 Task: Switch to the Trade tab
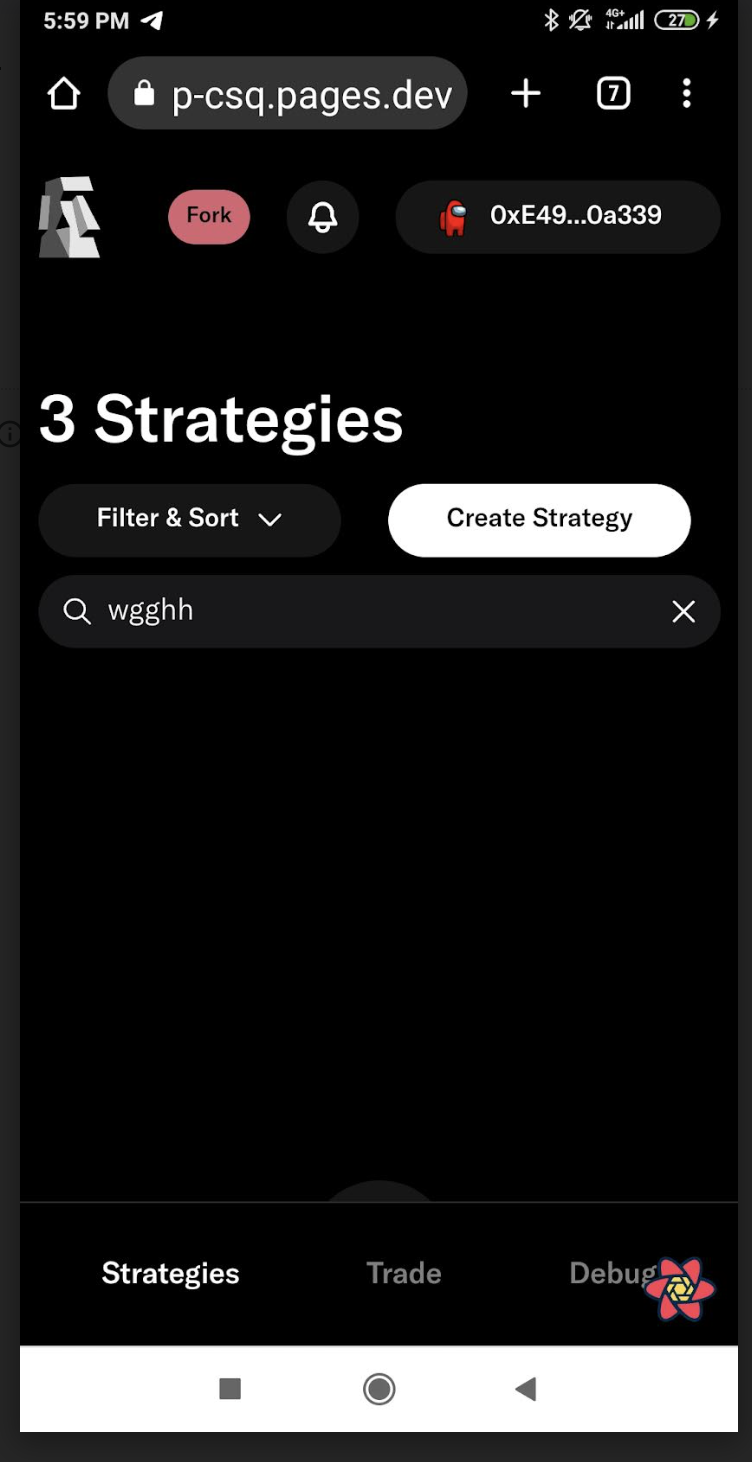pyautogui.click(x=404, y=1273)
